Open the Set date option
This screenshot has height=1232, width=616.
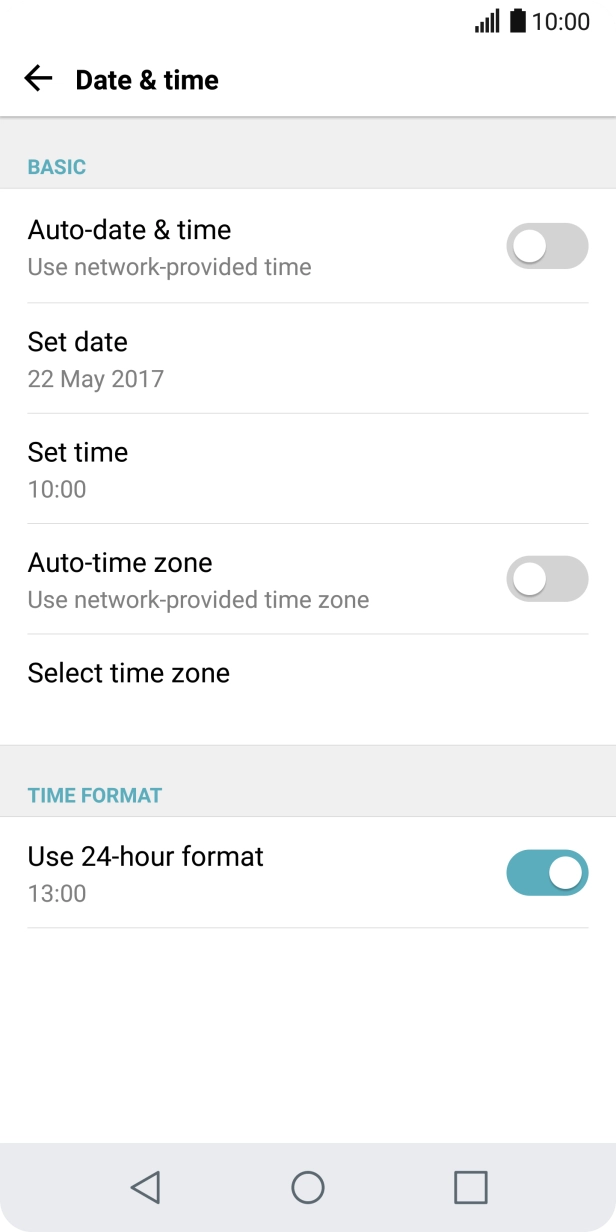click(308, 359)
